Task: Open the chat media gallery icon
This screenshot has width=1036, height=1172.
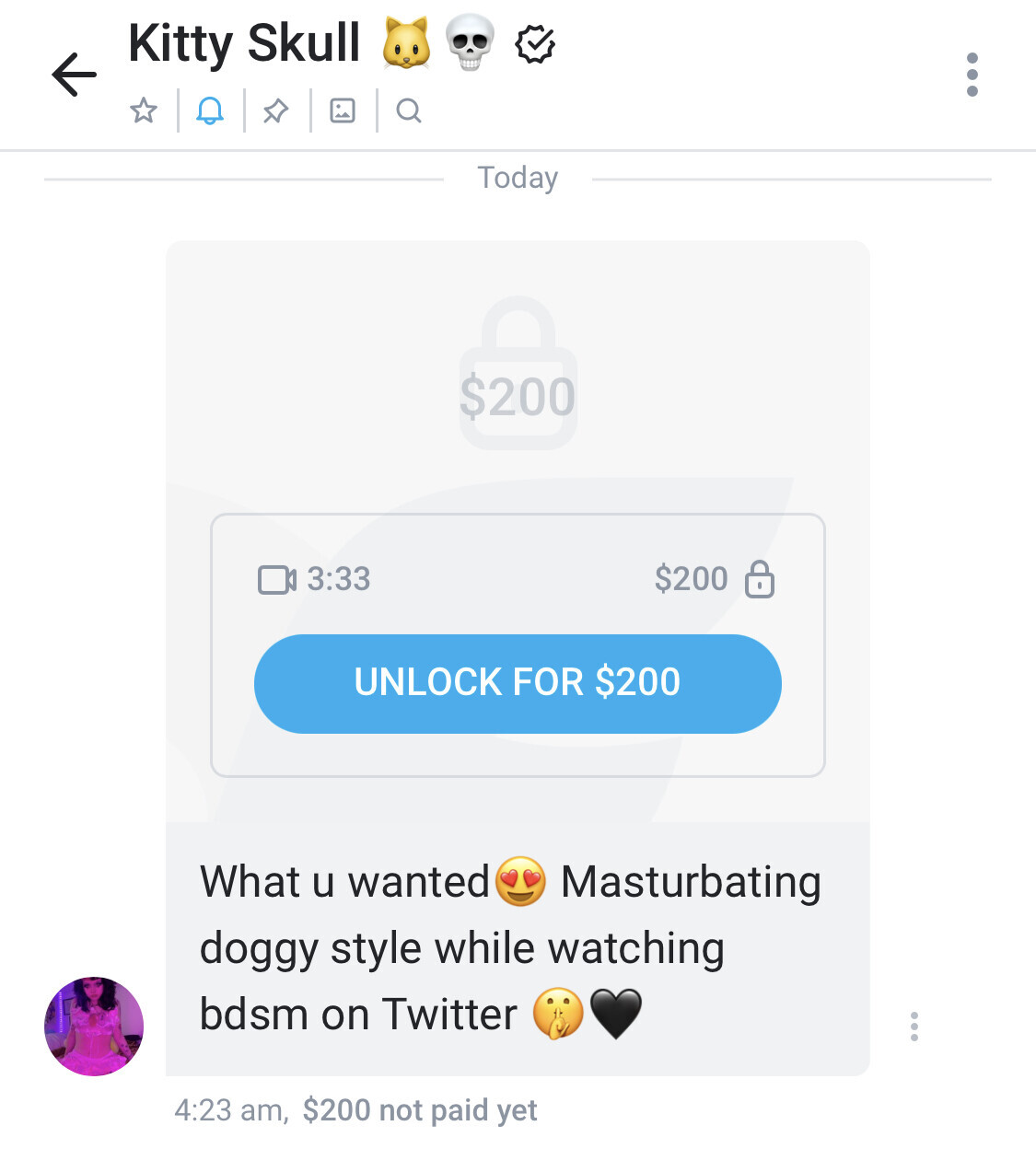Action: pyautogui.click(x=343, y=111)
